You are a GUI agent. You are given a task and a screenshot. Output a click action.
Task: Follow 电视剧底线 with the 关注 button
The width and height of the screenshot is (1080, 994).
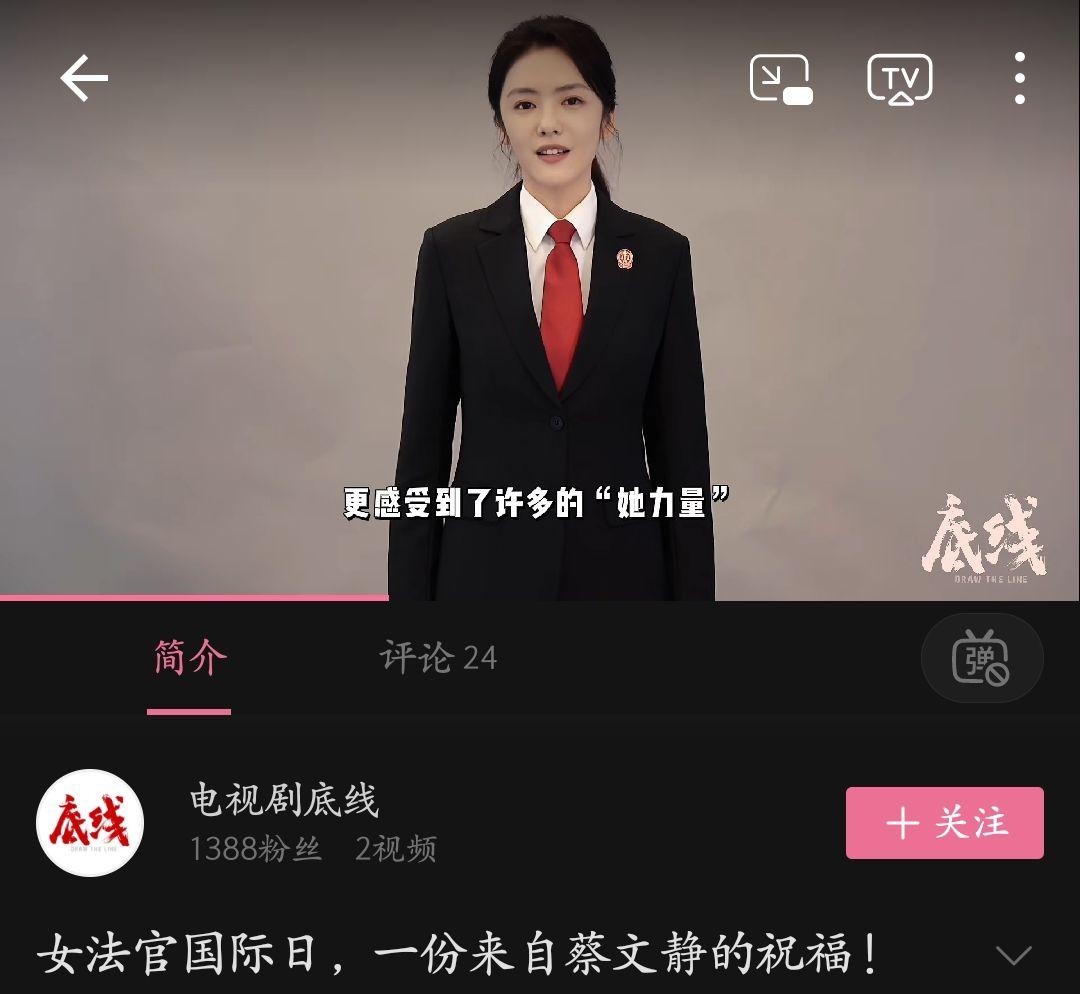pyautogui.click(x=944, y=823)
